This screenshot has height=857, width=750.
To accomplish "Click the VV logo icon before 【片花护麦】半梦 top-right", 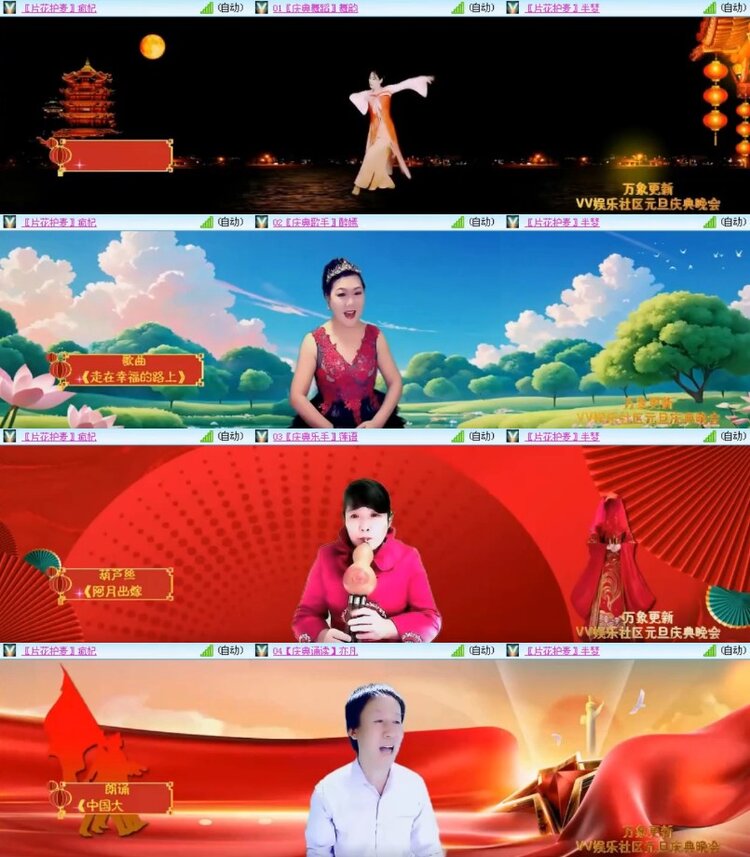I will 511,9.
